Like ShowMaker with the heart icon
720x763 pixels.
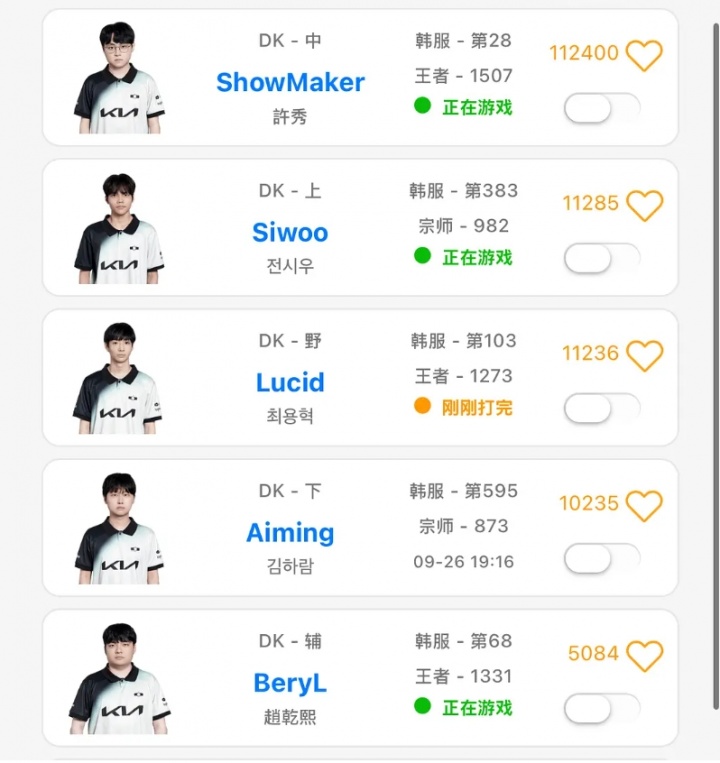tap(644, 54)
